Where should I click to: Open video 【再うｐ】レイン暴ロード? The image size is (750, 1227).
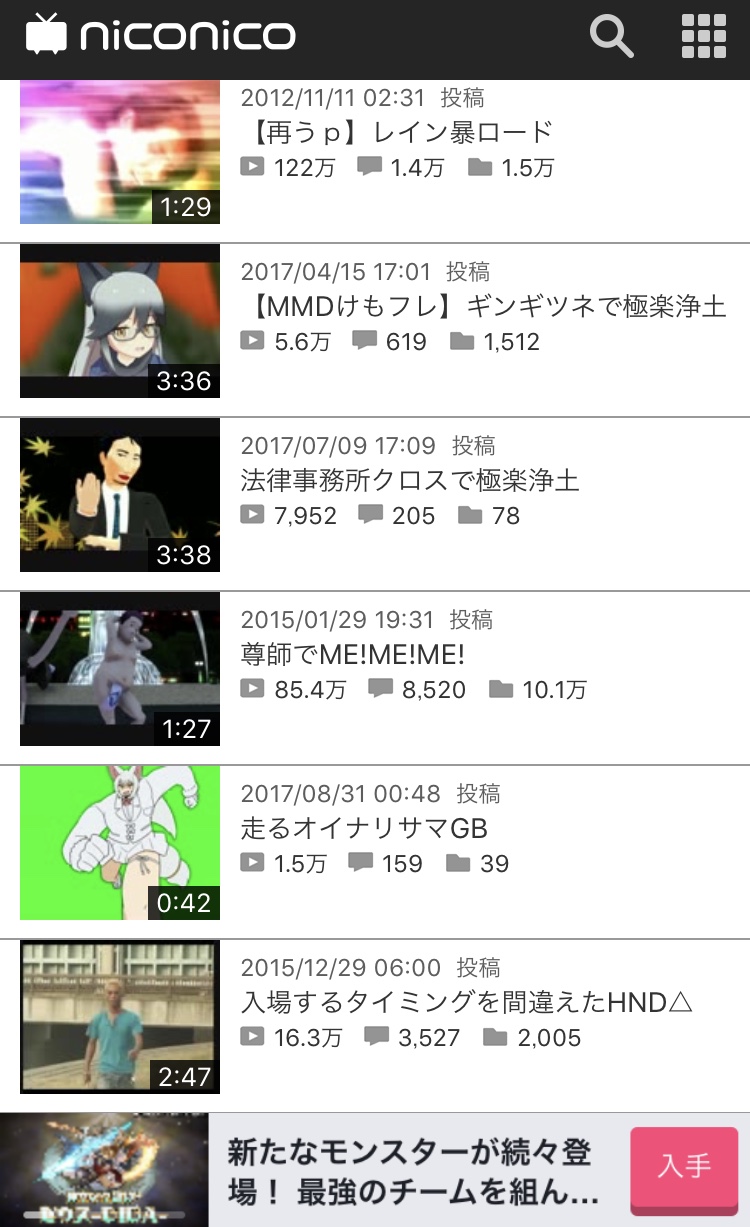coord(398,132)
